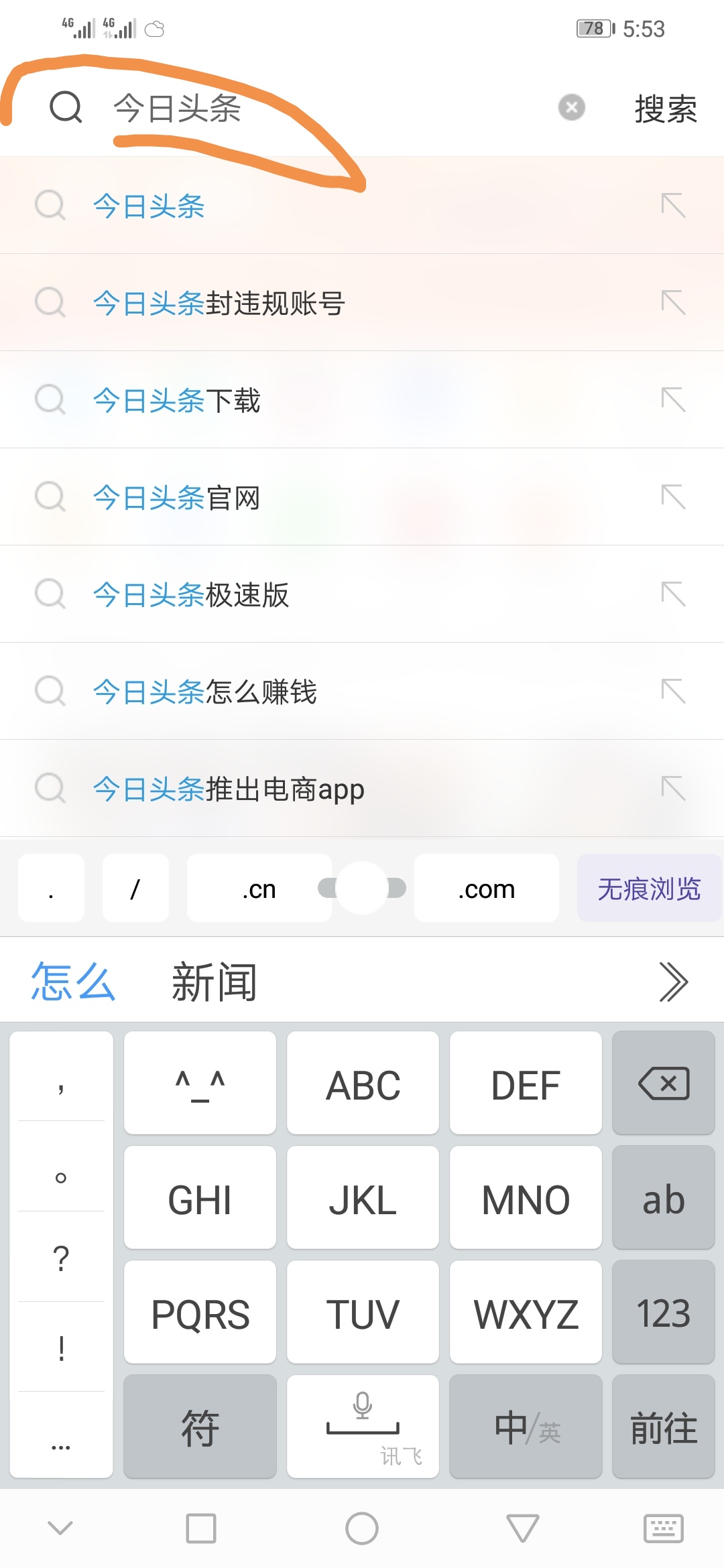Tap 123 to switch to number keypad

[x=662, y=1313]
